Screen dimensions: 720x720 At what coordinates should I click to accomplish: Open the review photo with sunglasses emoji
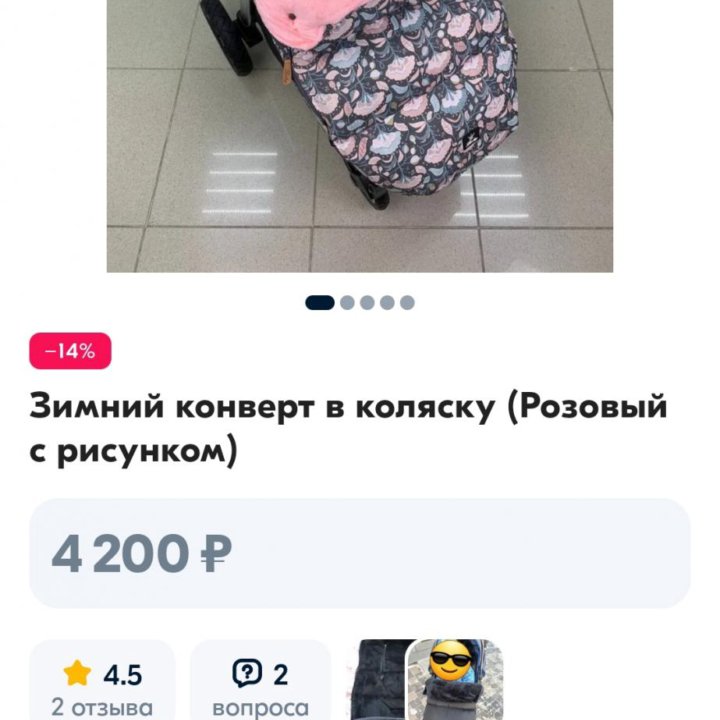[456, 683]
